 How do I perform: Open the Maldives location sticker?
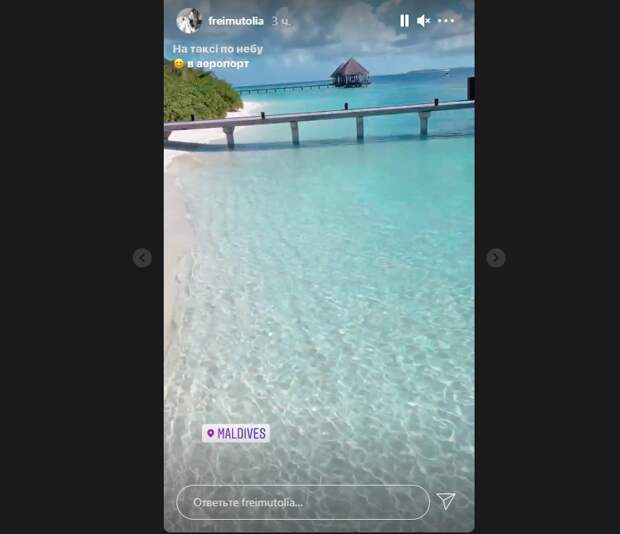pyautogui.click(x=236, y=433)
